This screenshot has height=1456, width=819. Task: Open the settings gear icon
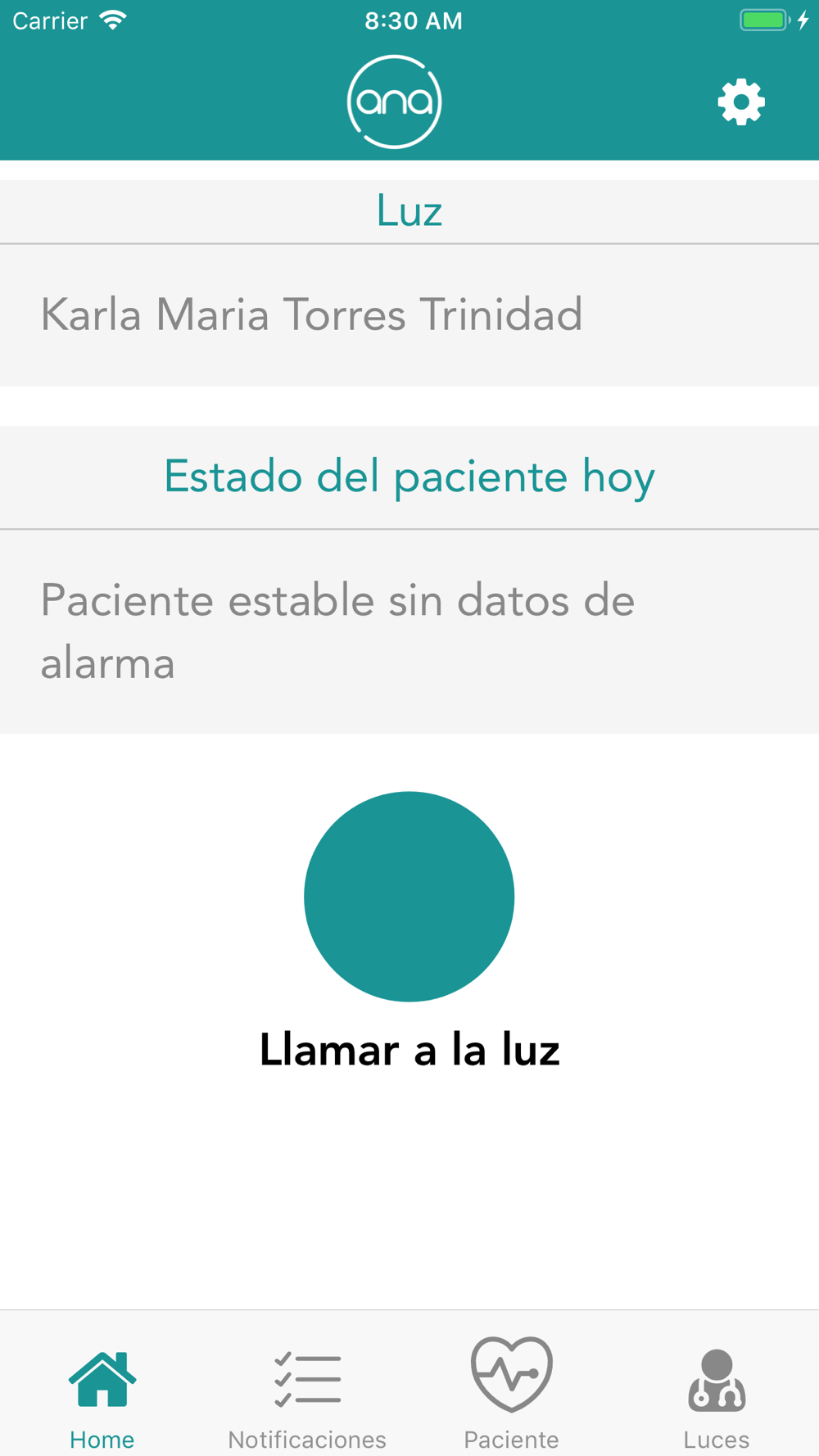tap(741, 102)
